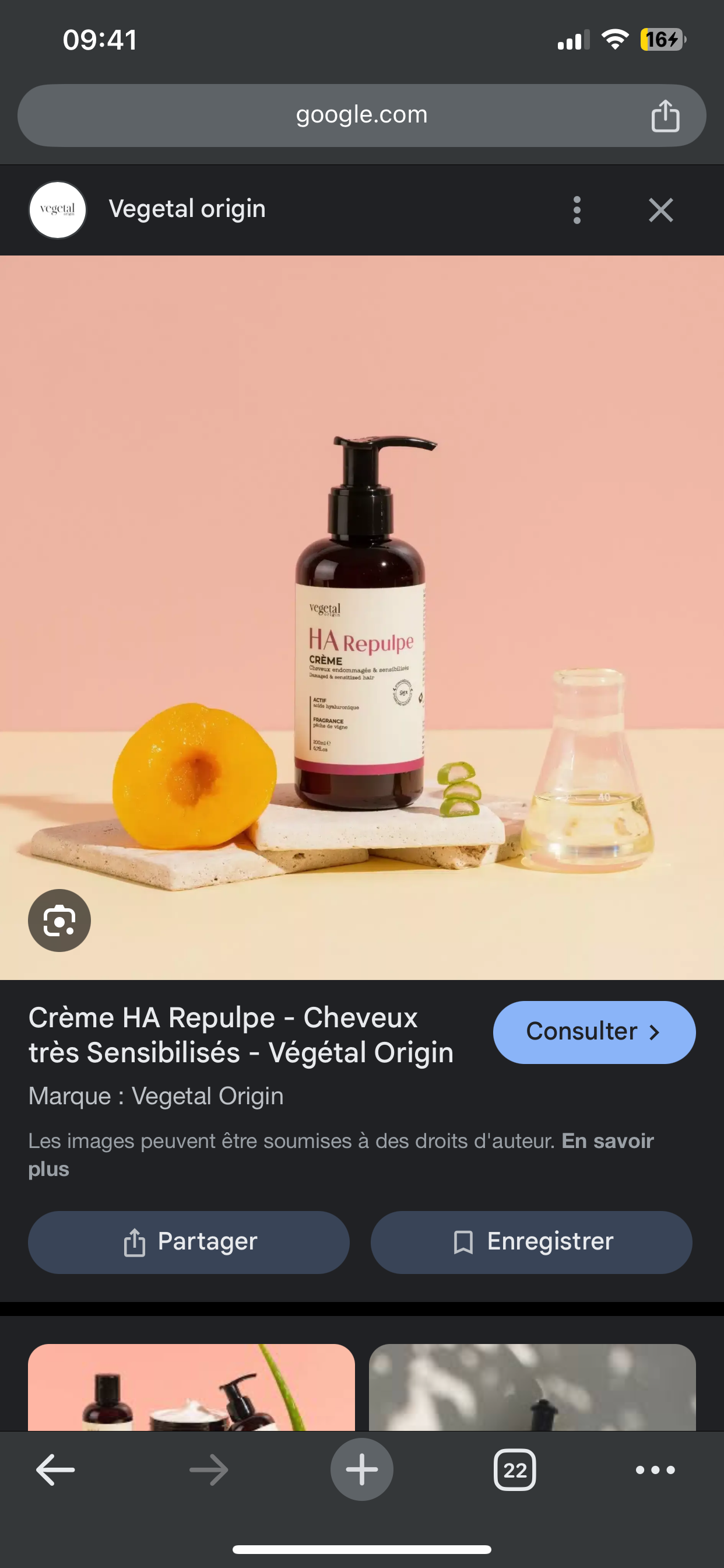
Task: Tap Partager to share this image
Action: pos(189,1242)
